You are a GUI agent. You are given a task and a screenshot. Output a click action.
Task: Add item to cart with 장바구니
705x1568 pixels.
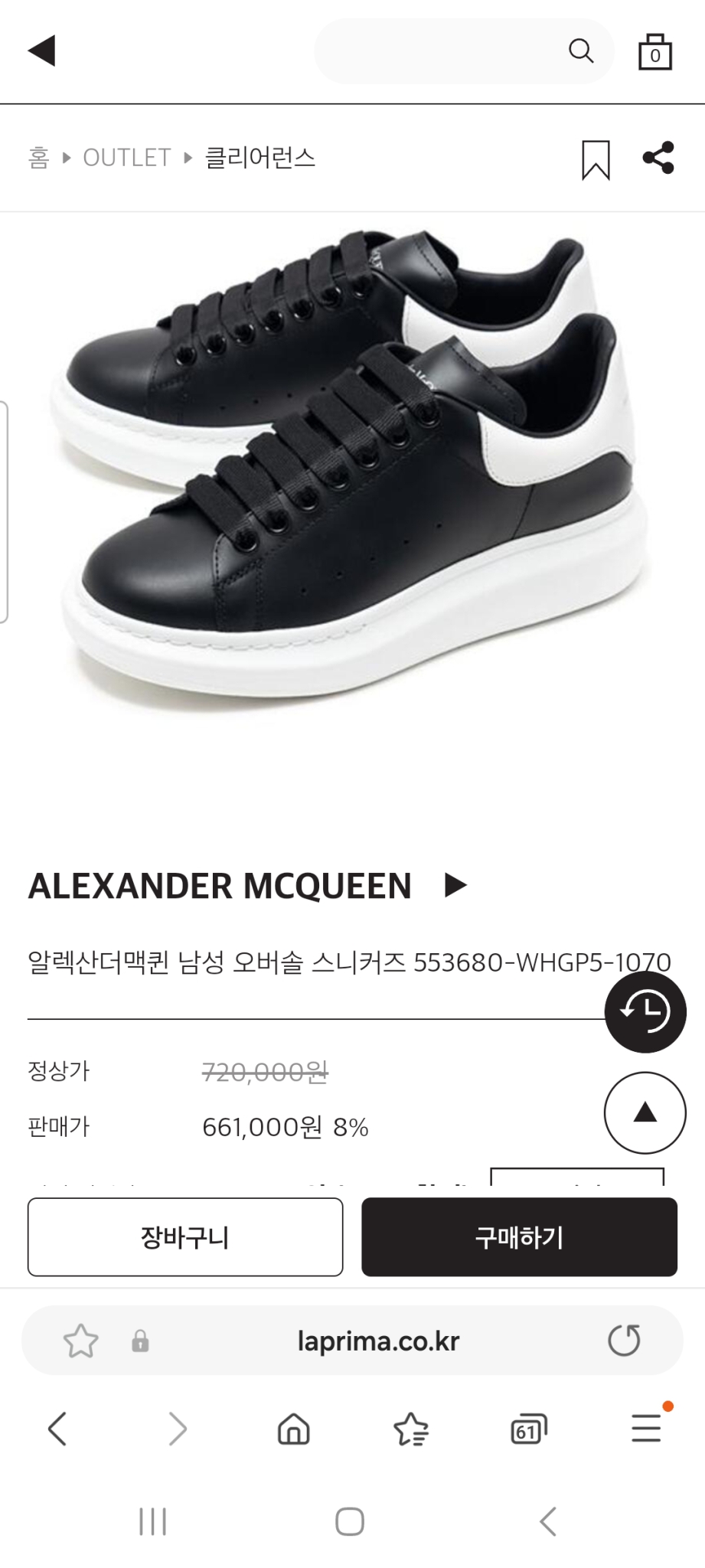point(185,1236)
